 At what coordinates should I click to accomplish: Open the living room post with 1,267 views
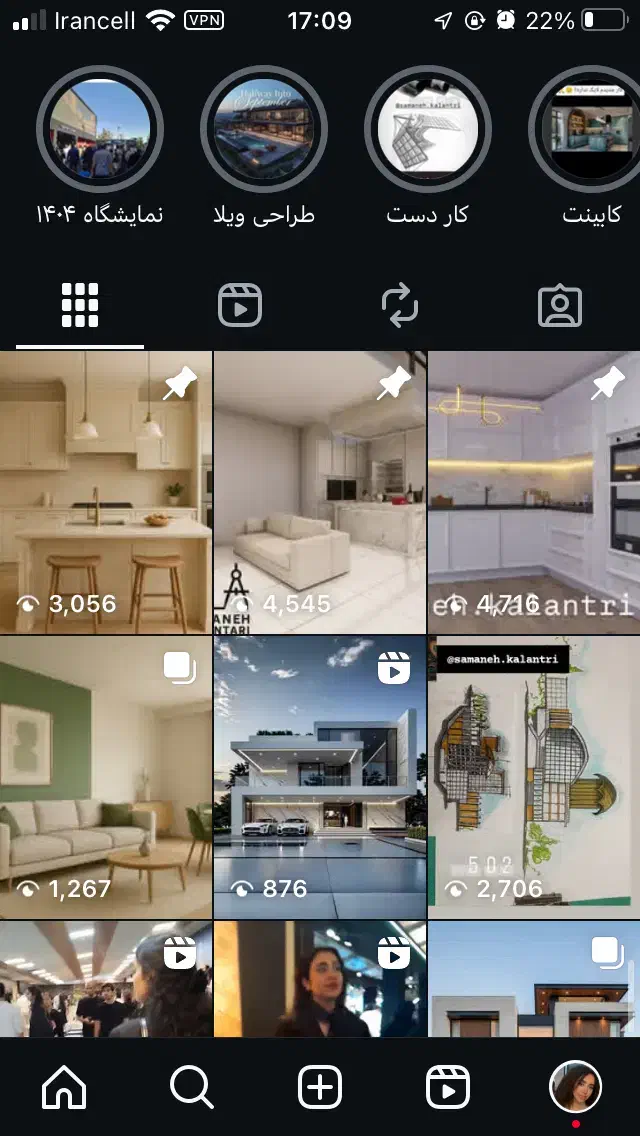(x=105, y=777)
